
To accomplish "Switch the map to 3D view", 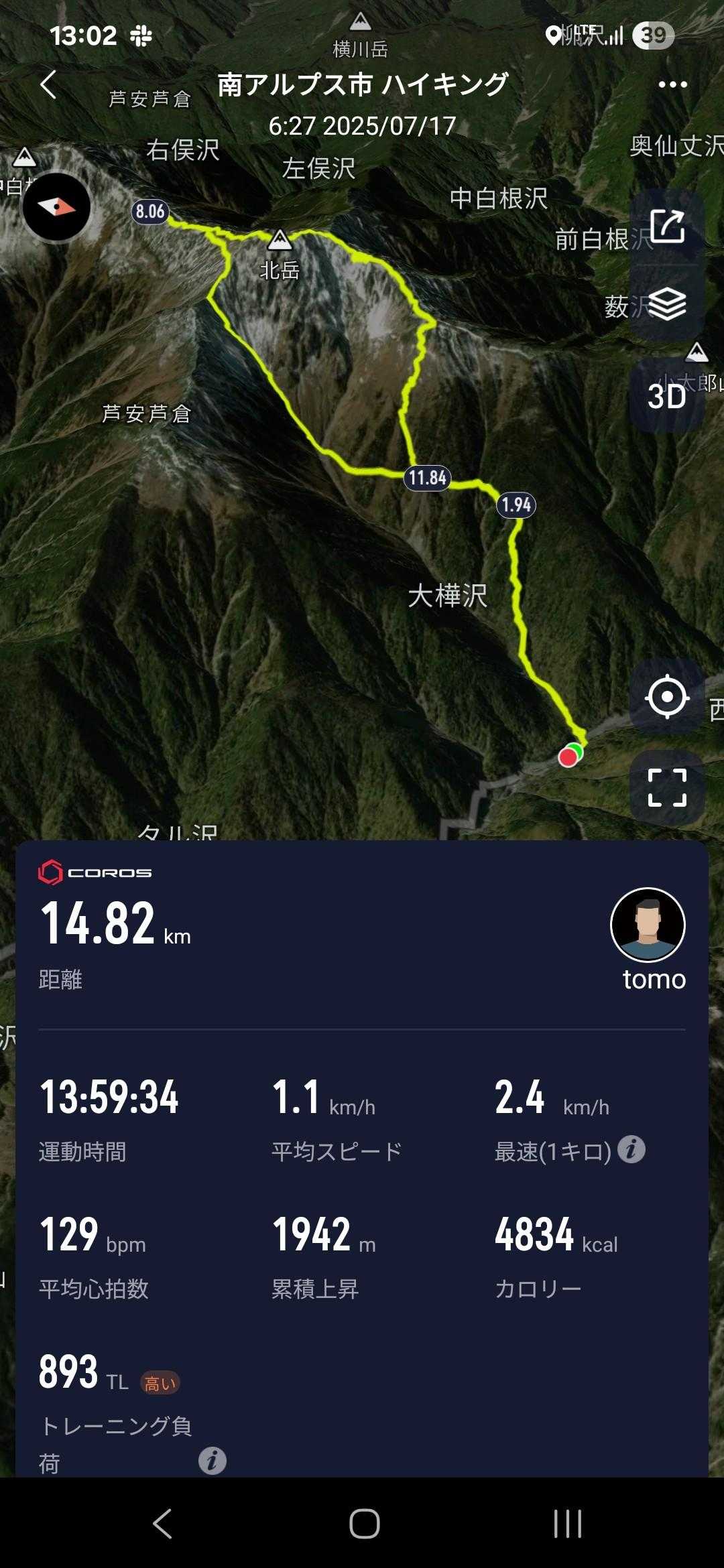I will coord(667,396).
